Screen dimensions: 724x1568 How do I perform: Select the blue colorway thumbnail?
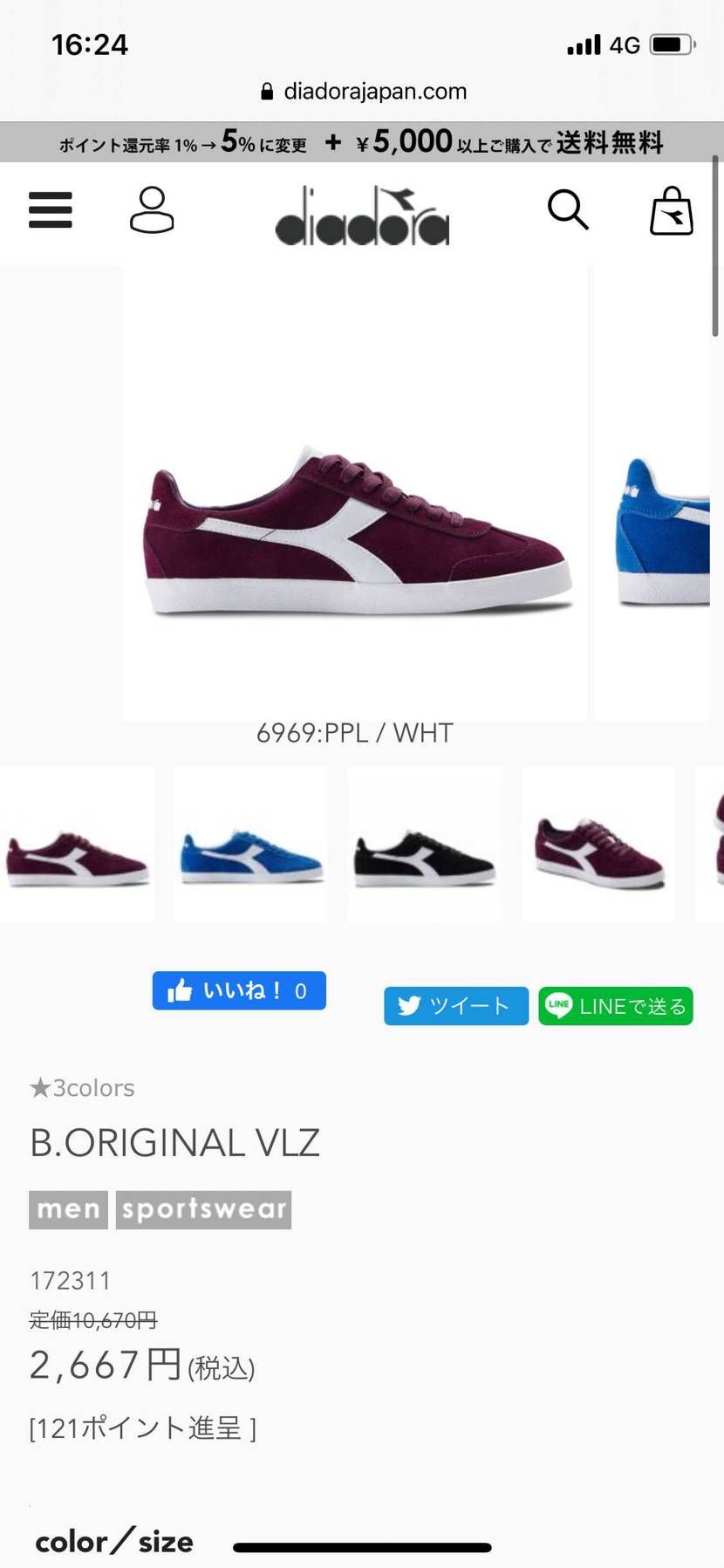[x=249, y=844]
